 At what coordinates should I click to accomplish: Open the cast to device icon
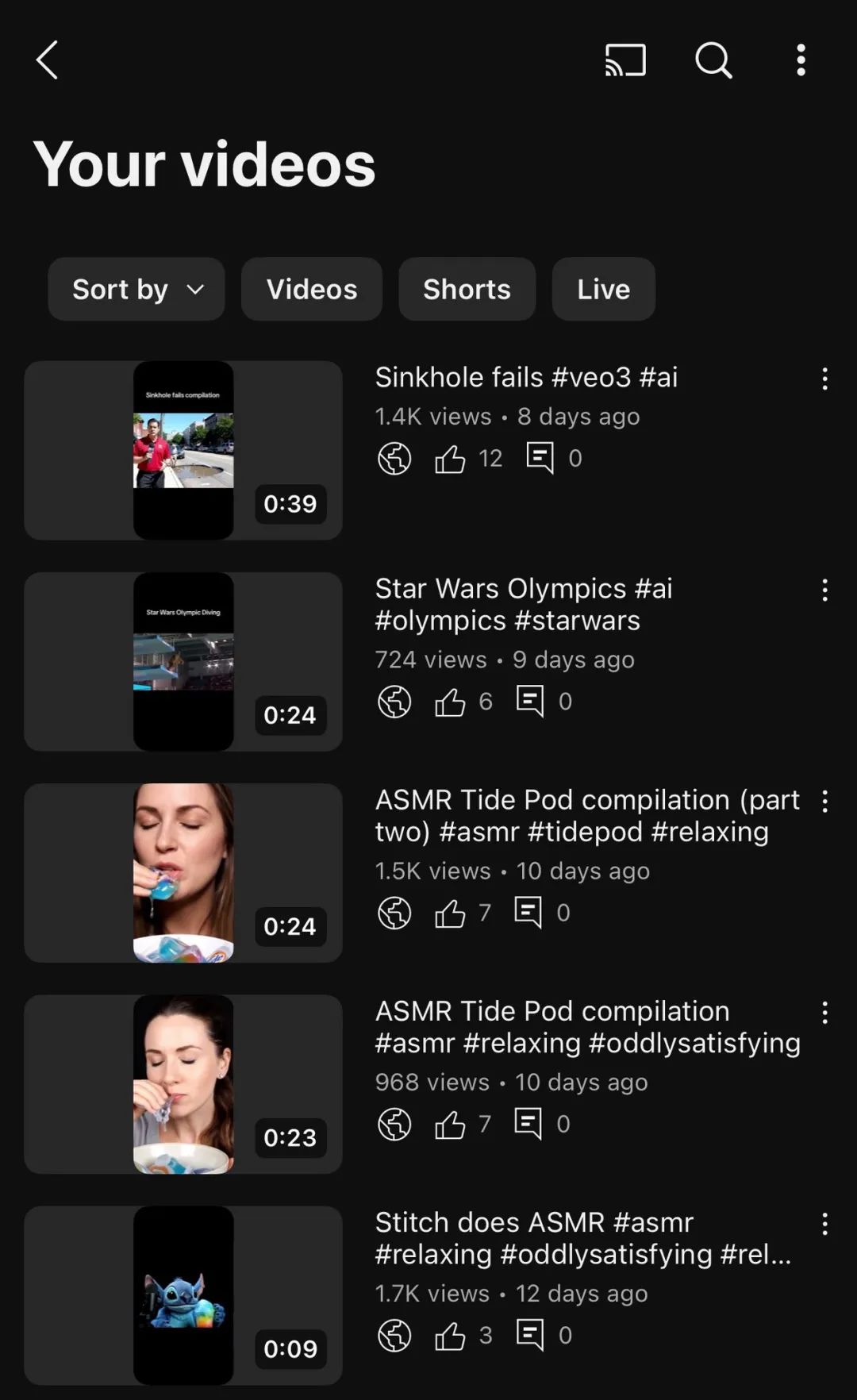click(625, 60)
